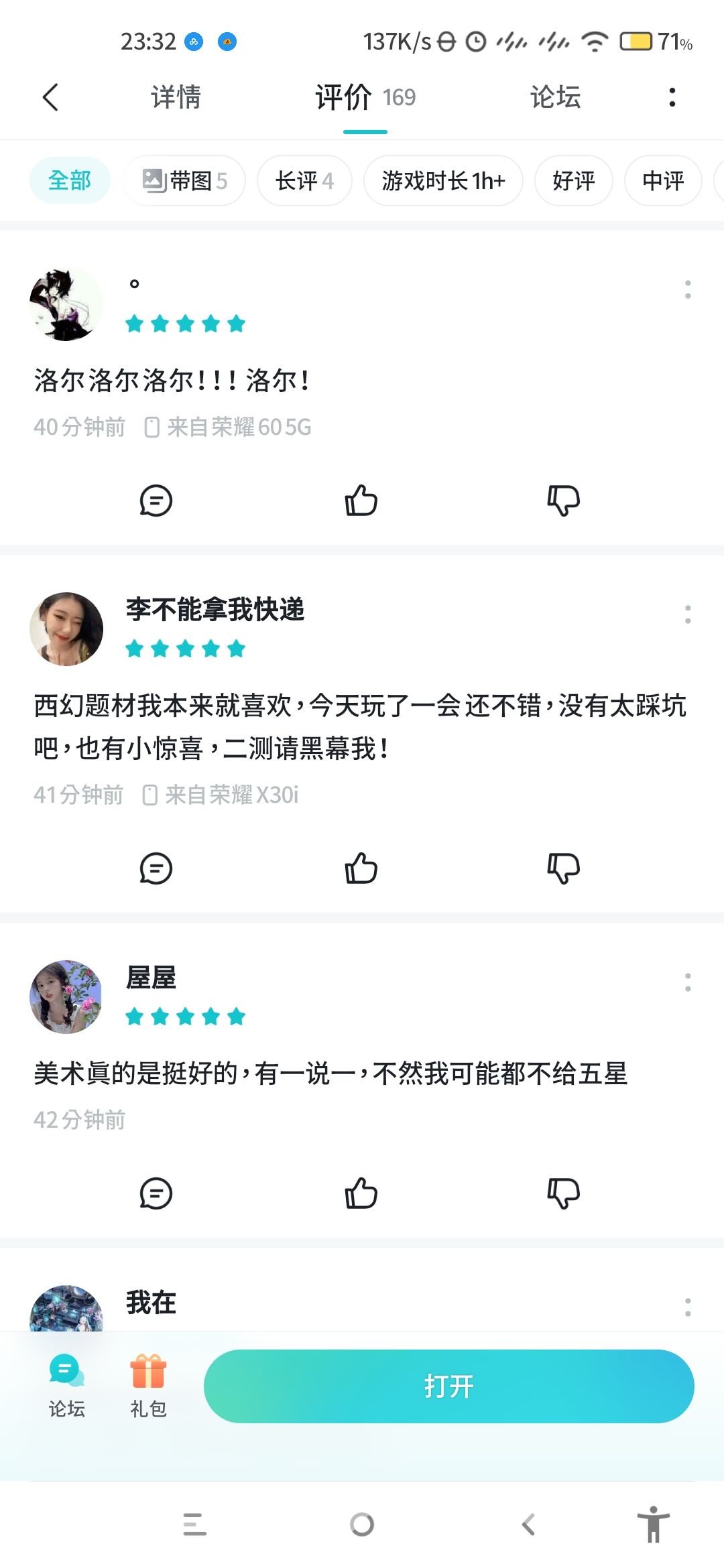The image size is (724, 1568).
Task: Open the top-right overflow menu
Action: (672, 97)
